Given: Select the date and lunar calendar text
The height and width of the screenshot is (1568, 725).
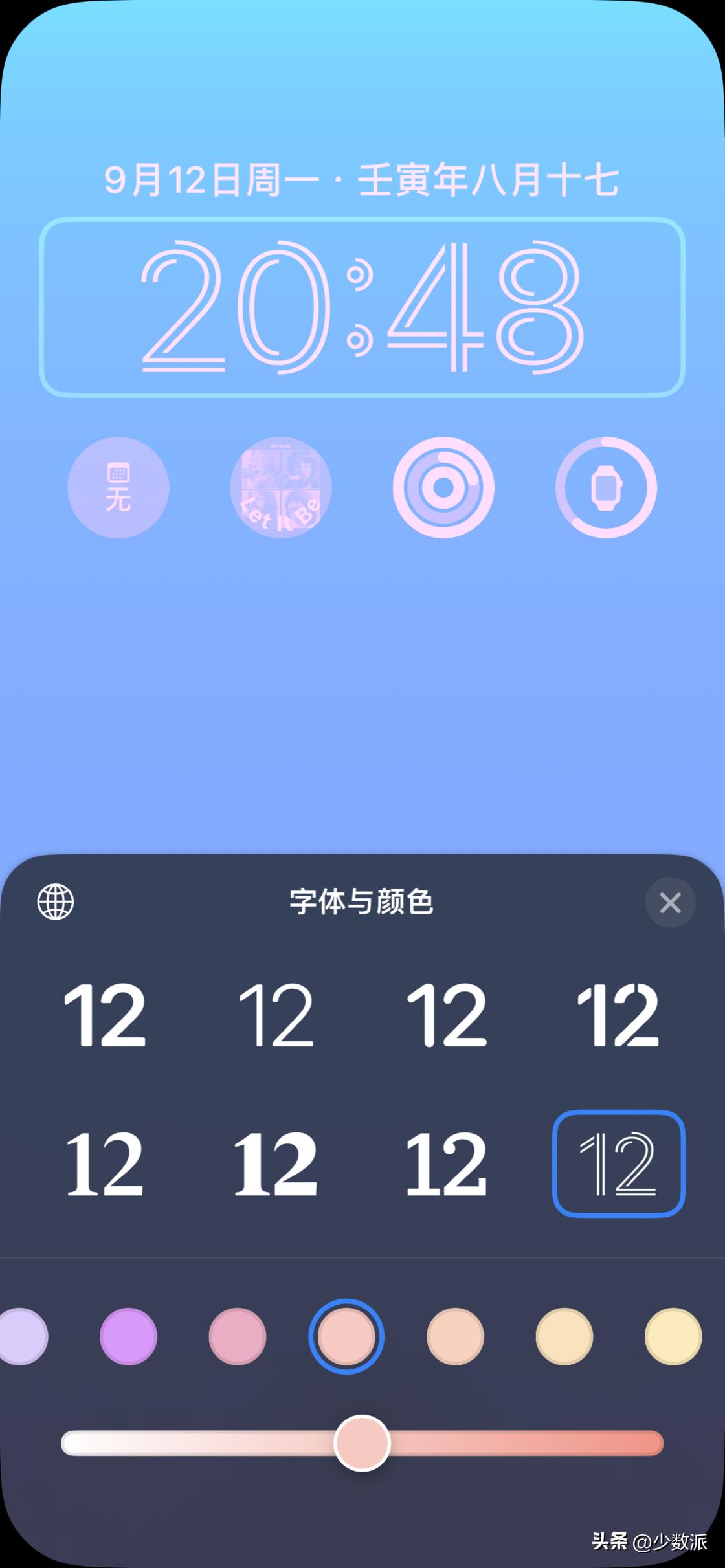Looking at the screenshot, I should point(362,181).
